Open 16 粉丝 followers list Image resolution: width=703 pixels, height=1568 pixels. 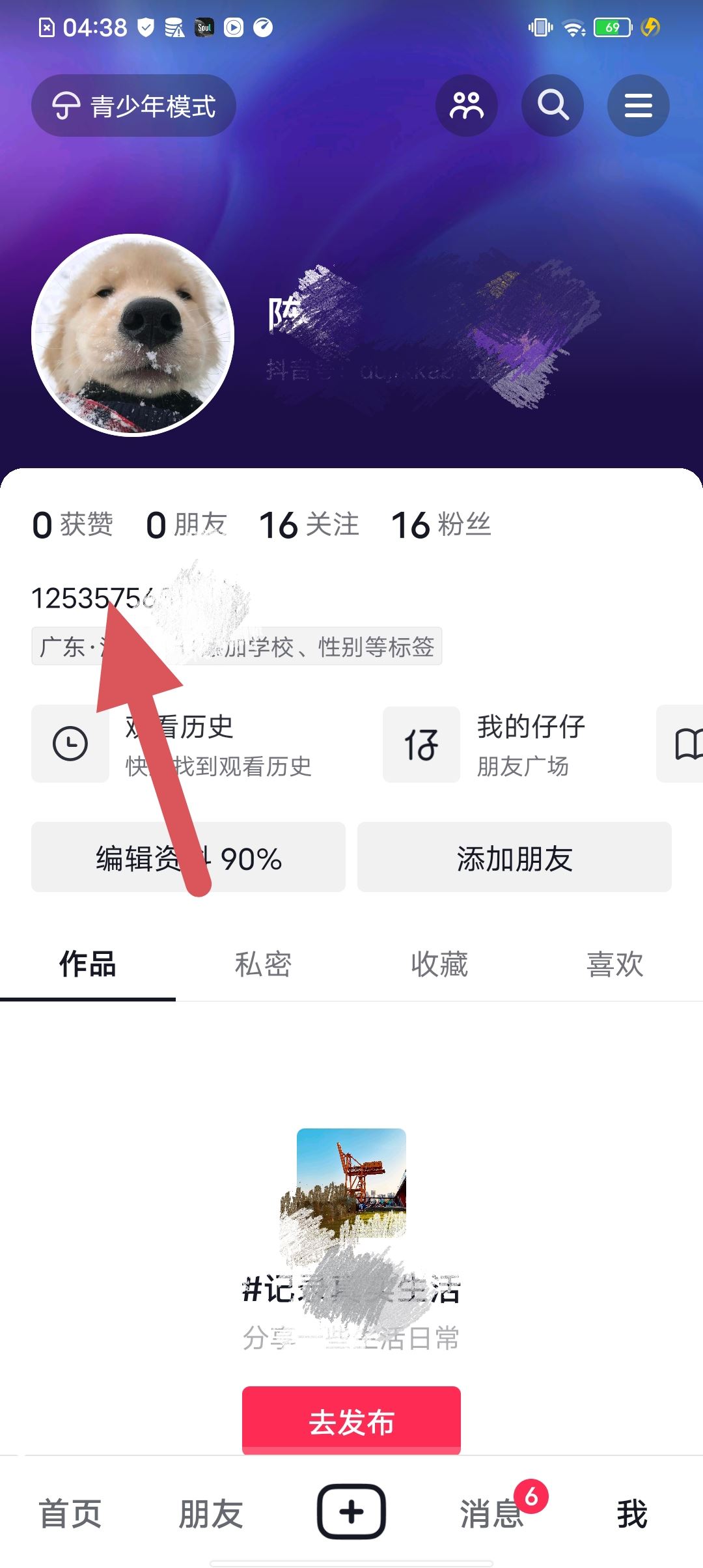pyautogui.click(x=441, y=525)
